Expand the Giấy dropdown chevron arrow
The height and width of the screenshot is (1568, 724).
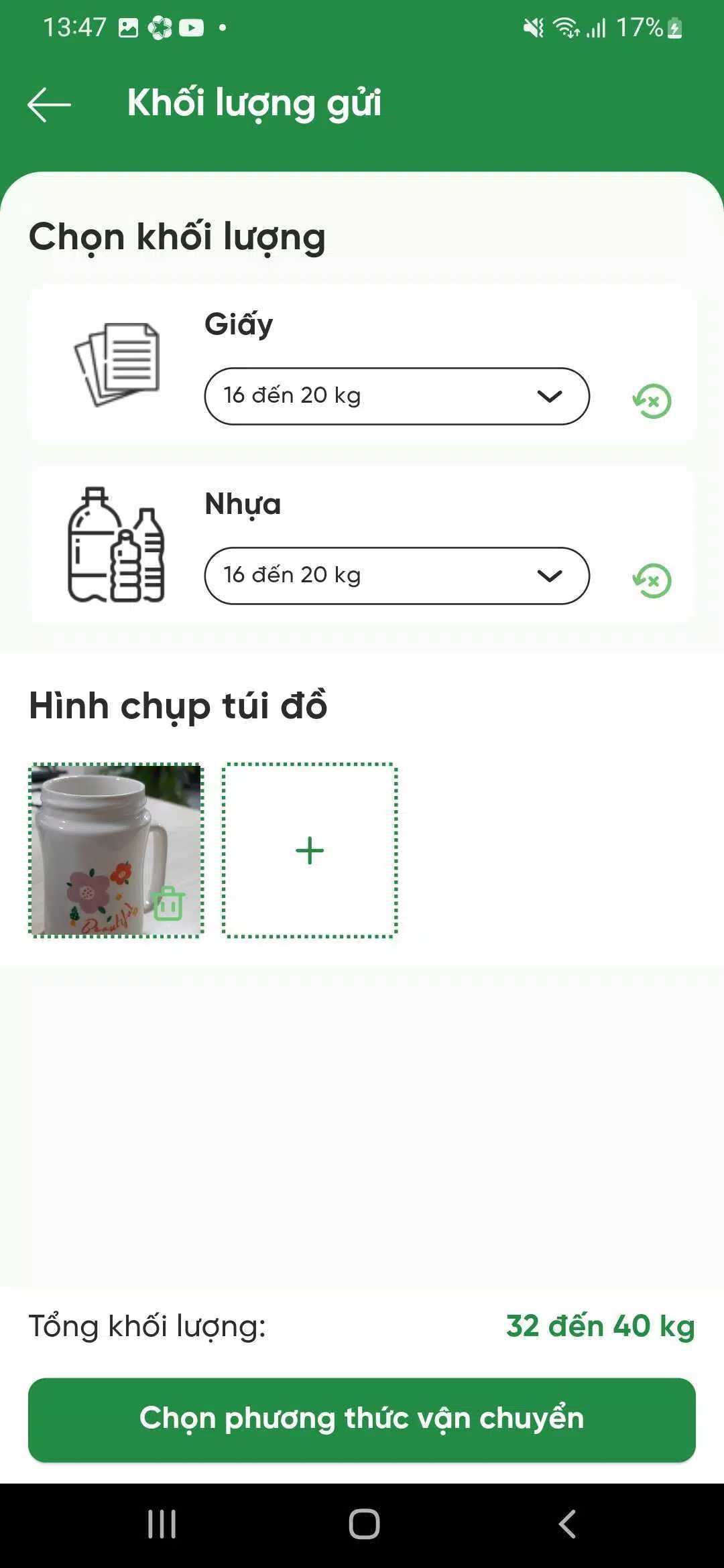[549, 397]
